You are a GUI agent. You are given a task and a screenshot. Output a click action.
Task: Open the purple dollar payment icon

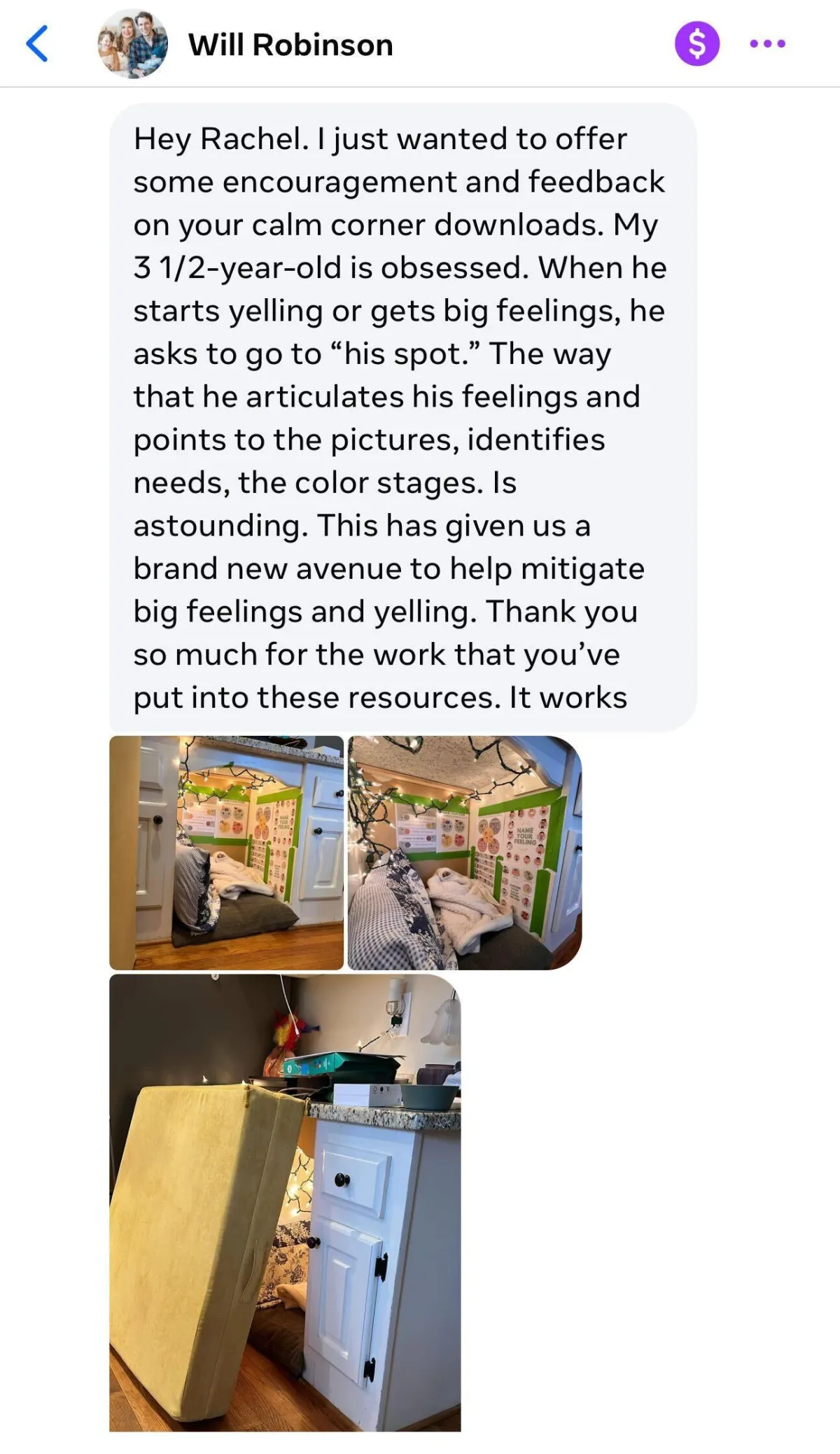pyautogui.click(x=696, y=43)
